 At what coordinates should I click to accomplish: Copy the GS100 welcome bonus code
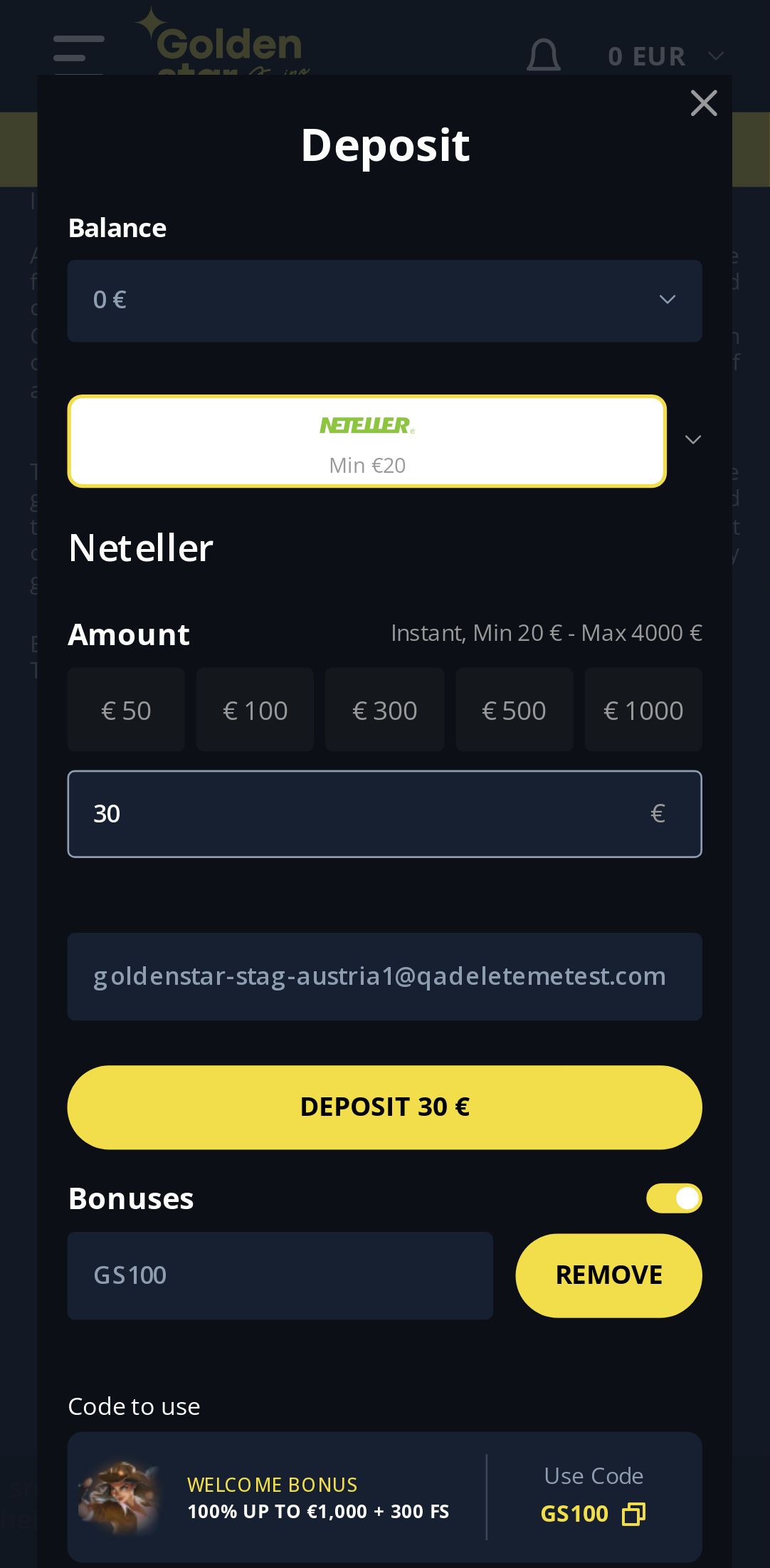coord(633,1514)
